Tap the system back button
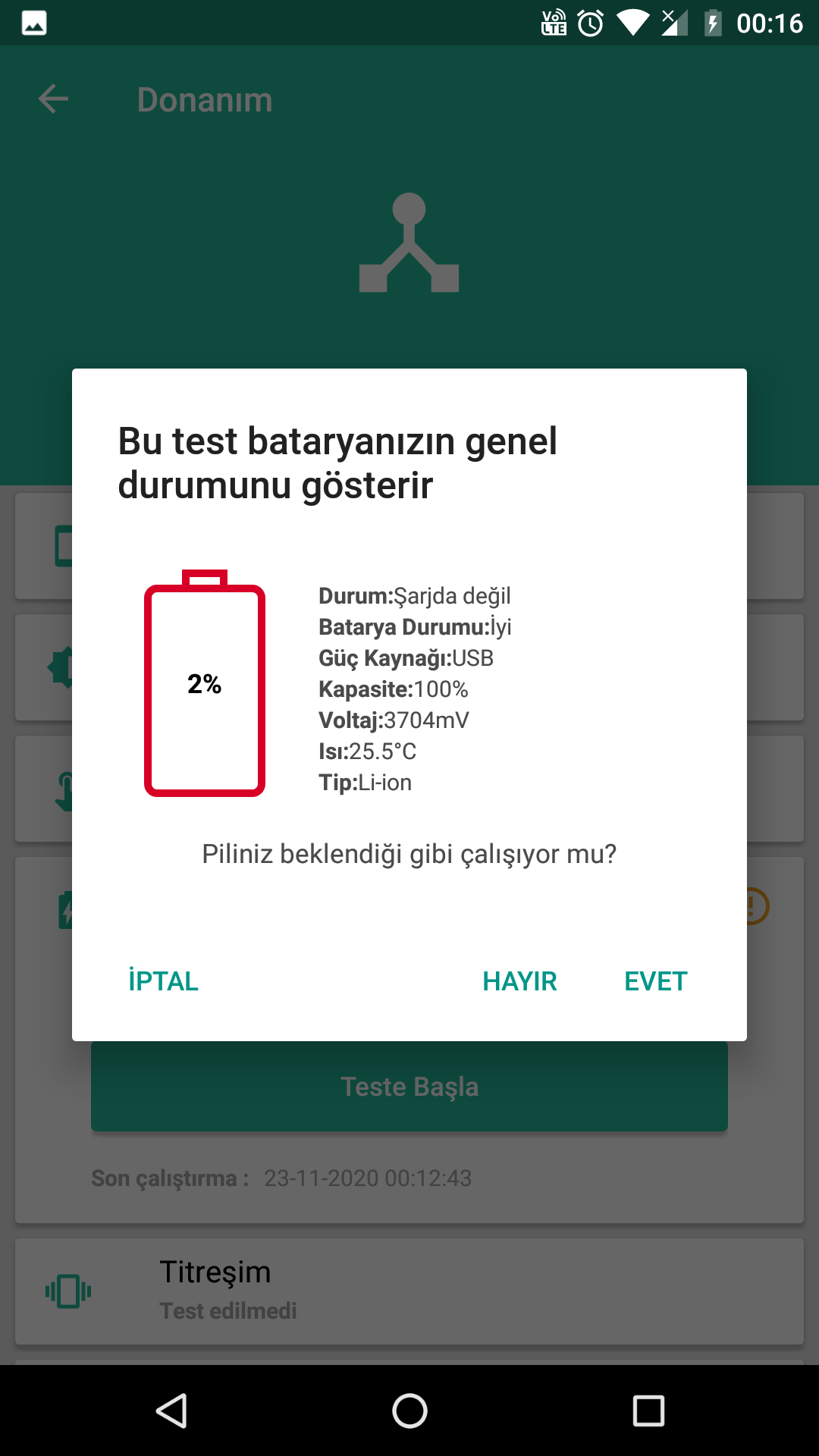Image resolution: width=819 pixels, height=1456 pixels. (x=171, y=1410)
